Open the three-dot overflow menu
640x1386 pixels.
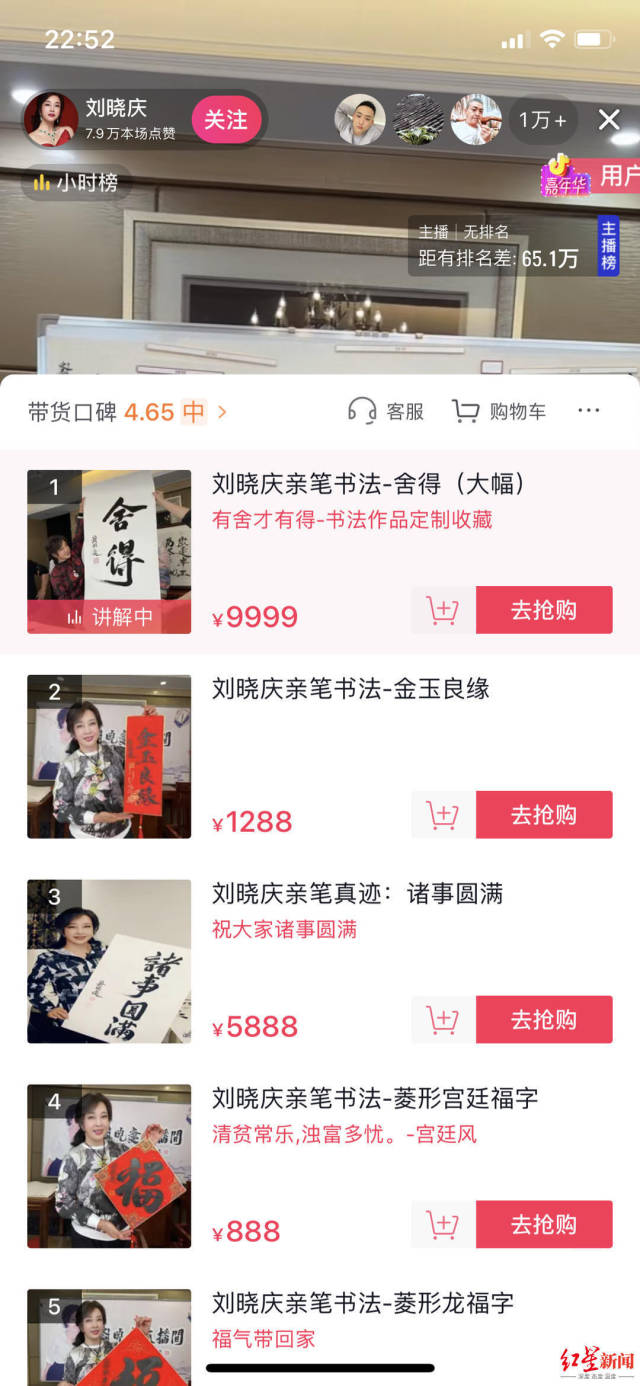pos(589,411)
